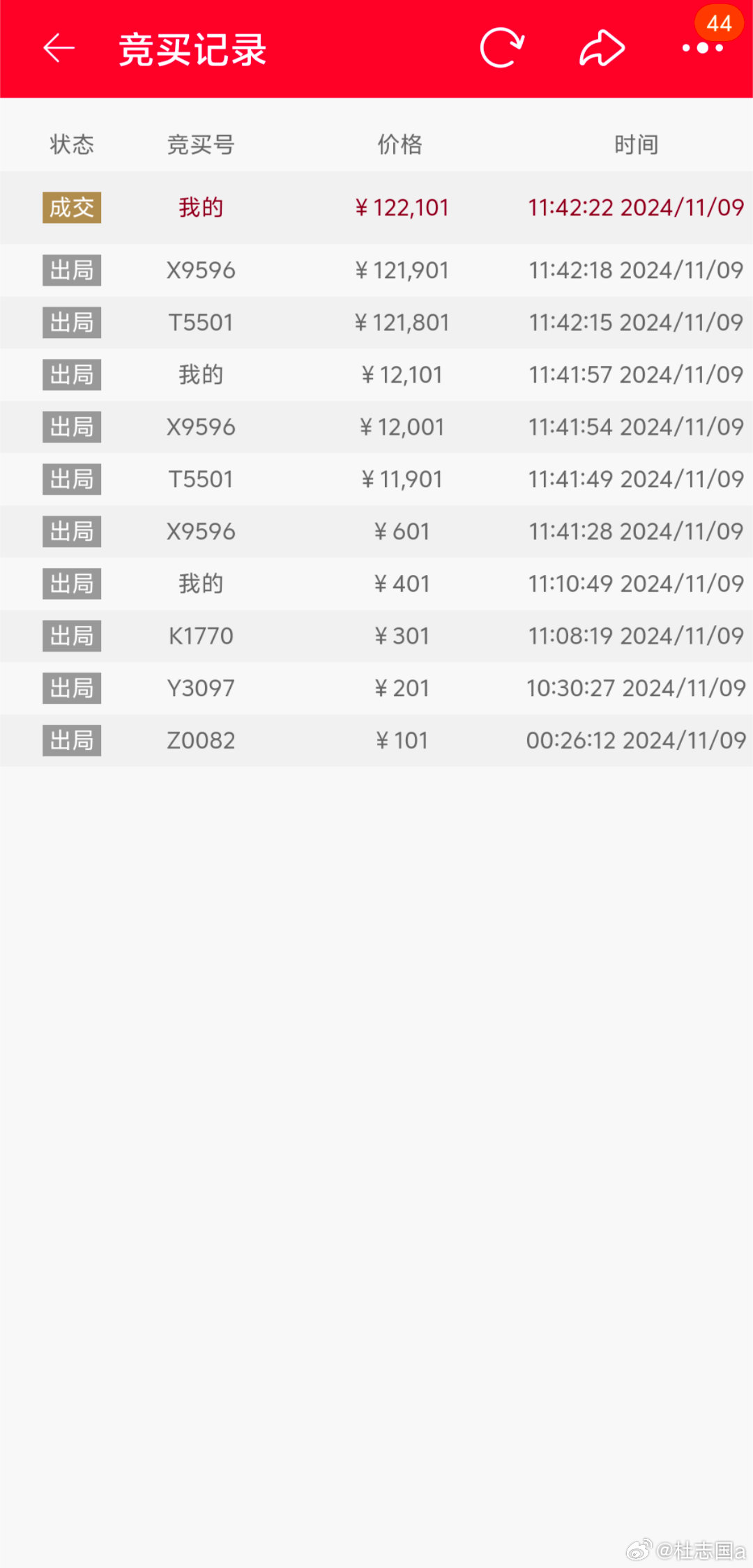
Task: Open the three-dot overflow menu
Action: pos(703,48)
